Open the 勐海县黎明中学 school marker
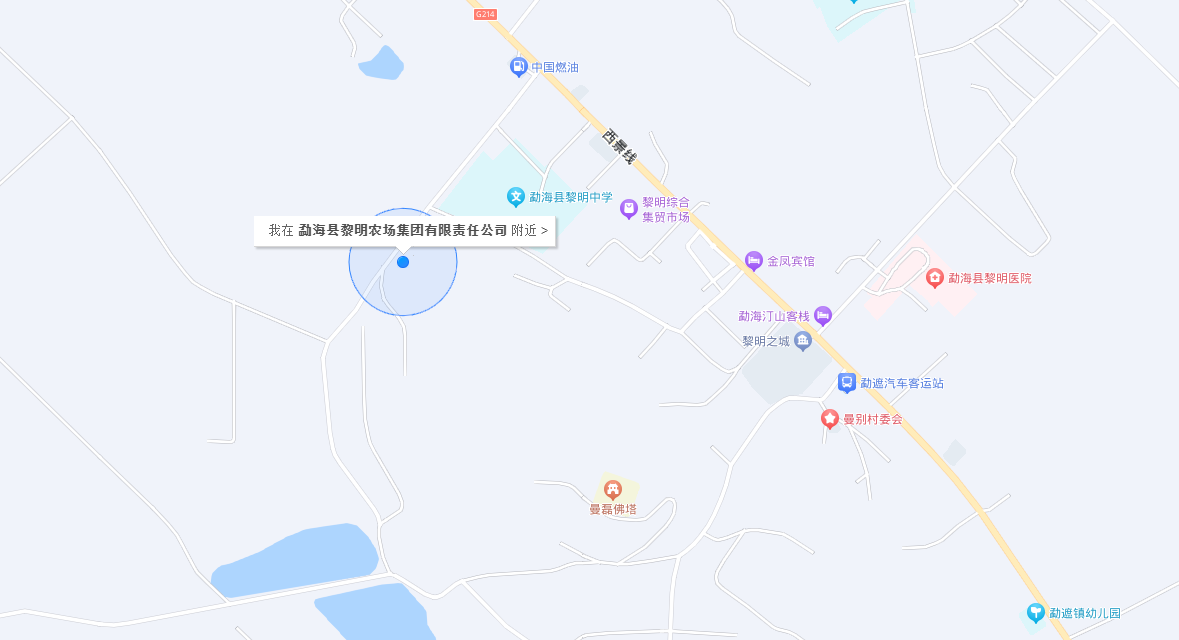This screenshot has height=640, width=1179. tap(516, 197)
